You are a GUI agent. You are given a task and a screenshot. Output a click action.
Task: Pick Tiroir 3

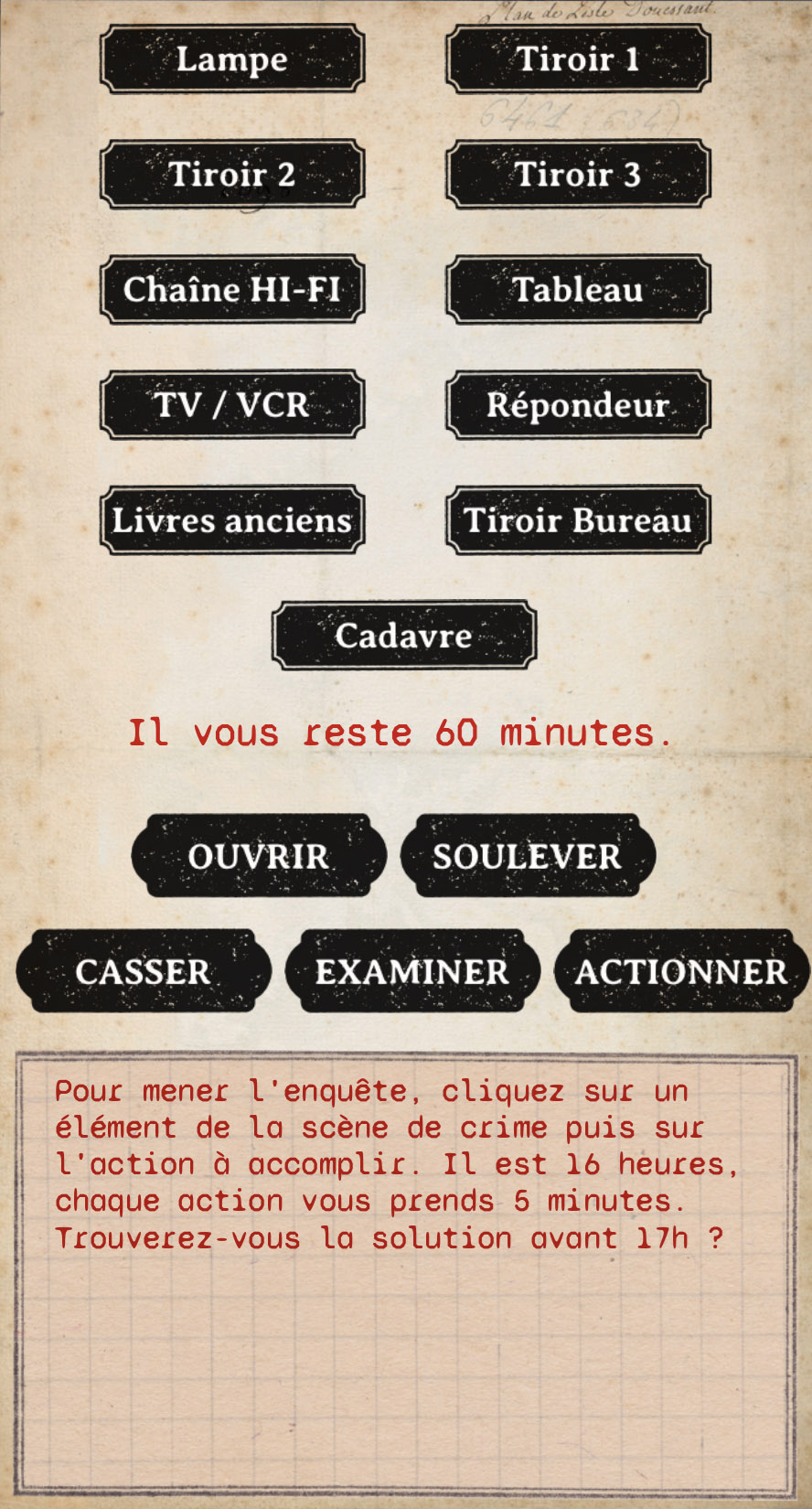[x=578, y=175]
